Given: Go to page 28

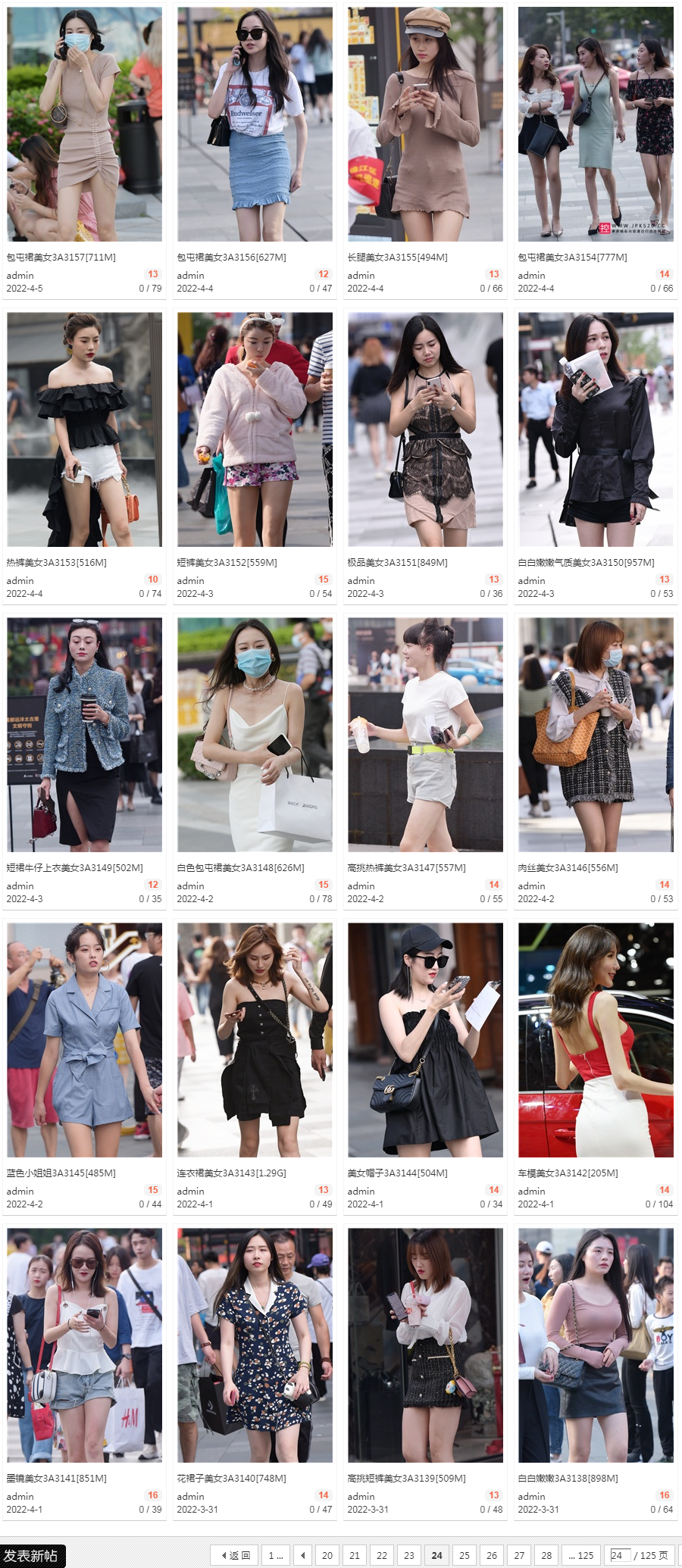Looking at the screenshot, I should tap(546, 1555).
